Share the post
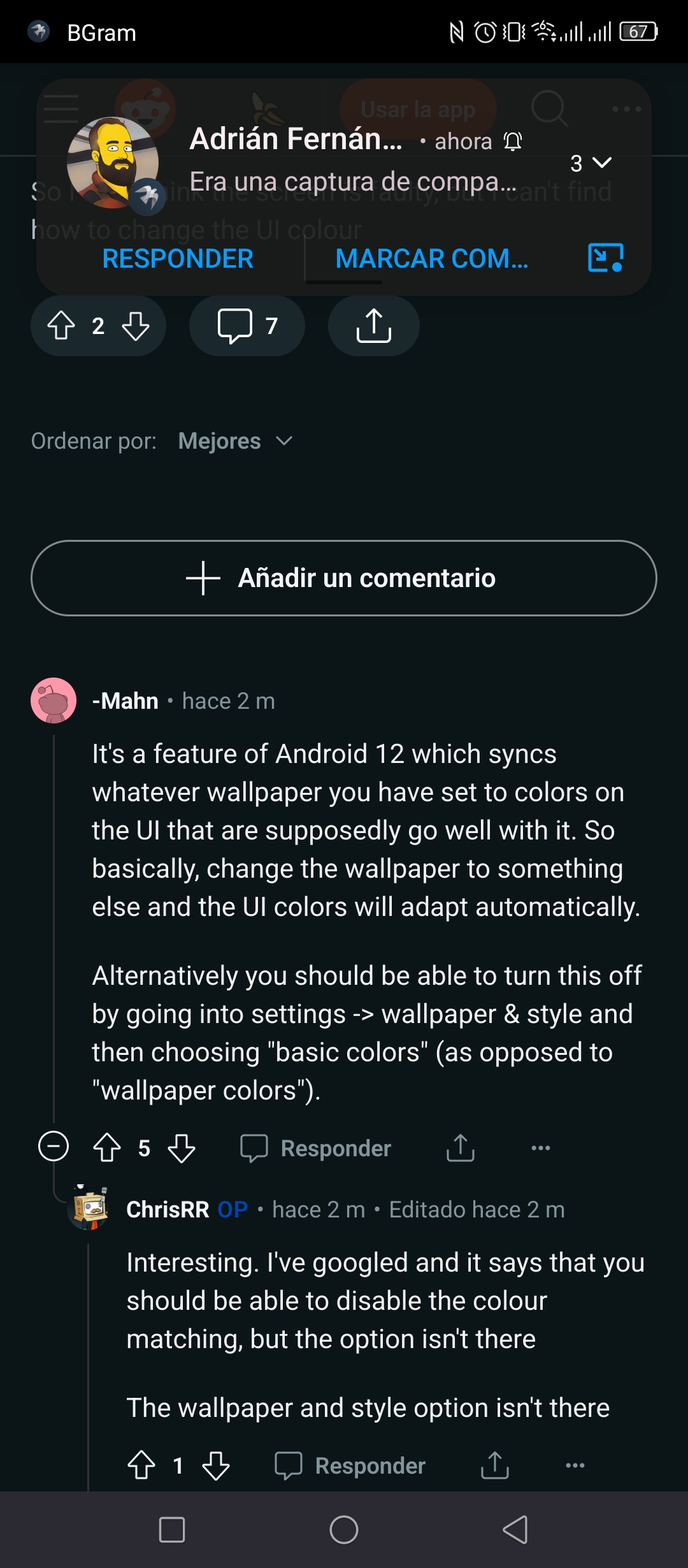This screenshot has width=688, height=1568. [x=374, y=326]
